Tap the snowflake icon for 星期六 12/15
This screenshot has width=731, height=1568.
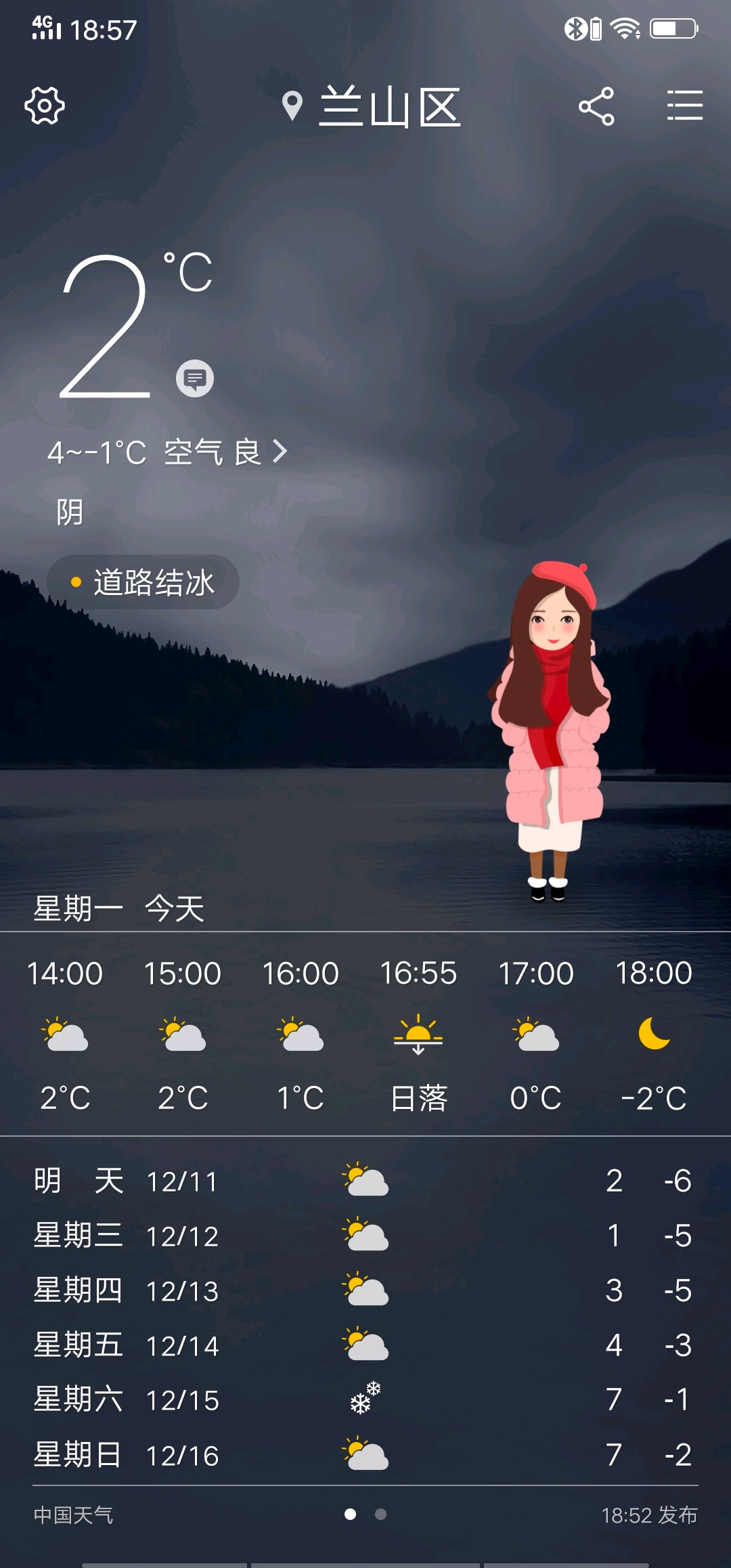click(x=365, y=1396)
